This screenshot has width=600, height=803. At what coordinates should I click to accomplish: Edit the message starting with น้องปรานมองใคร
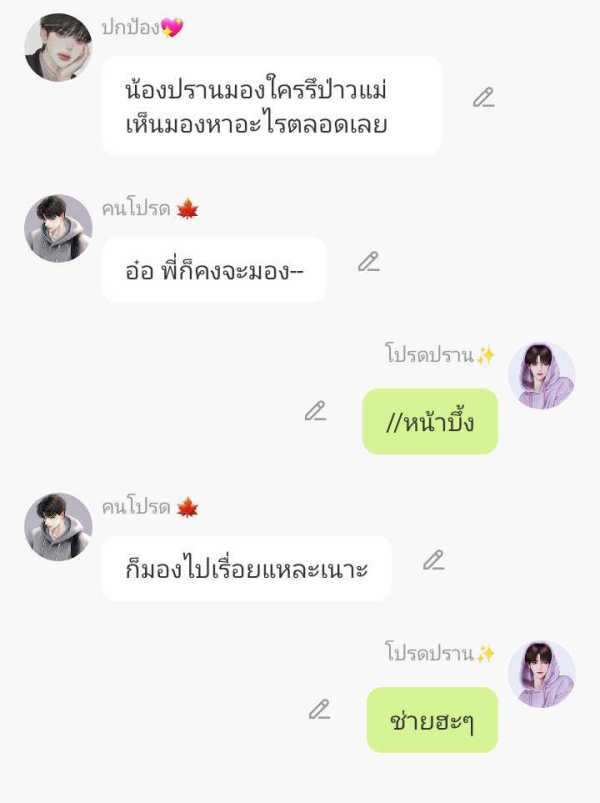[x=484, y=98]
